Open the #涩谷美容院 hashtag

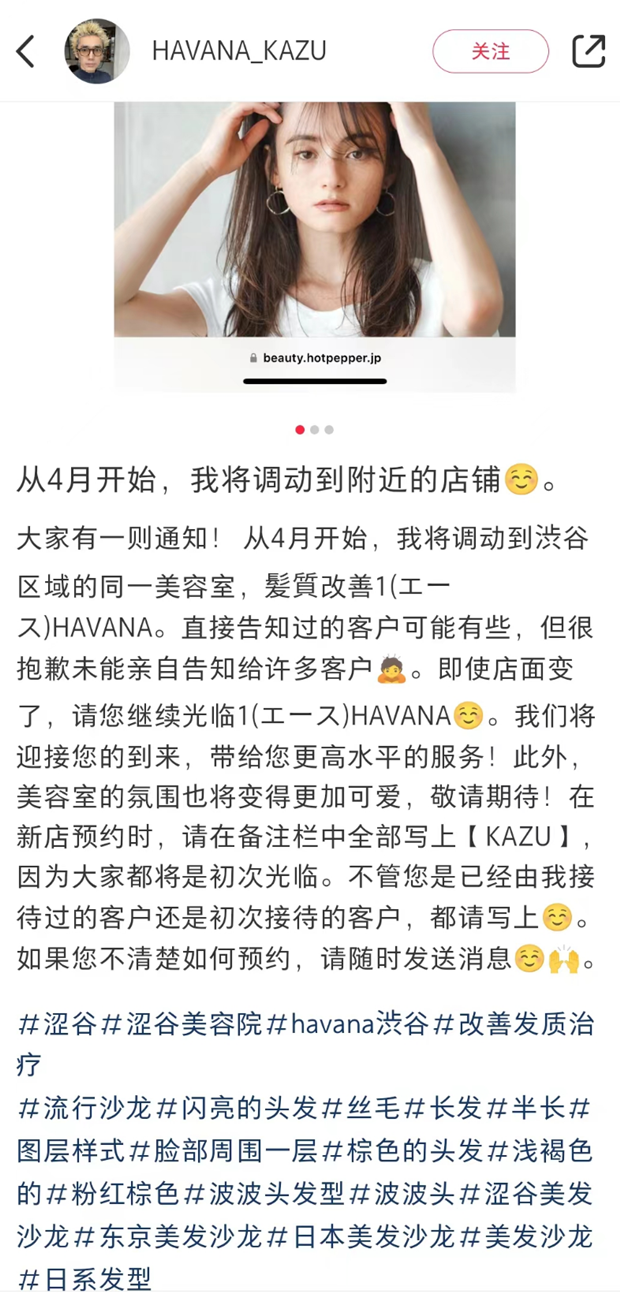click(182, 1023)
